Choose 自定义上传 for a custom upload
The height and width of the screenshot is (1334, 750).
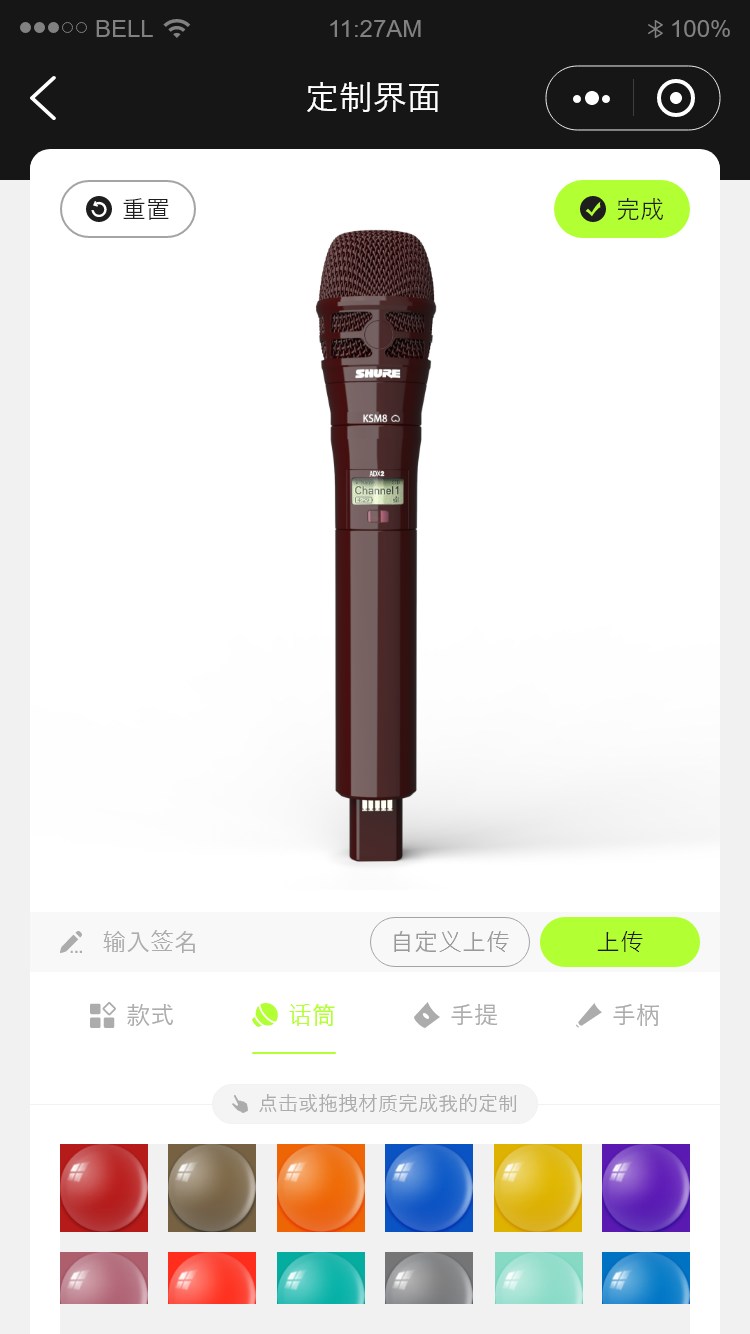pos(450,942)
